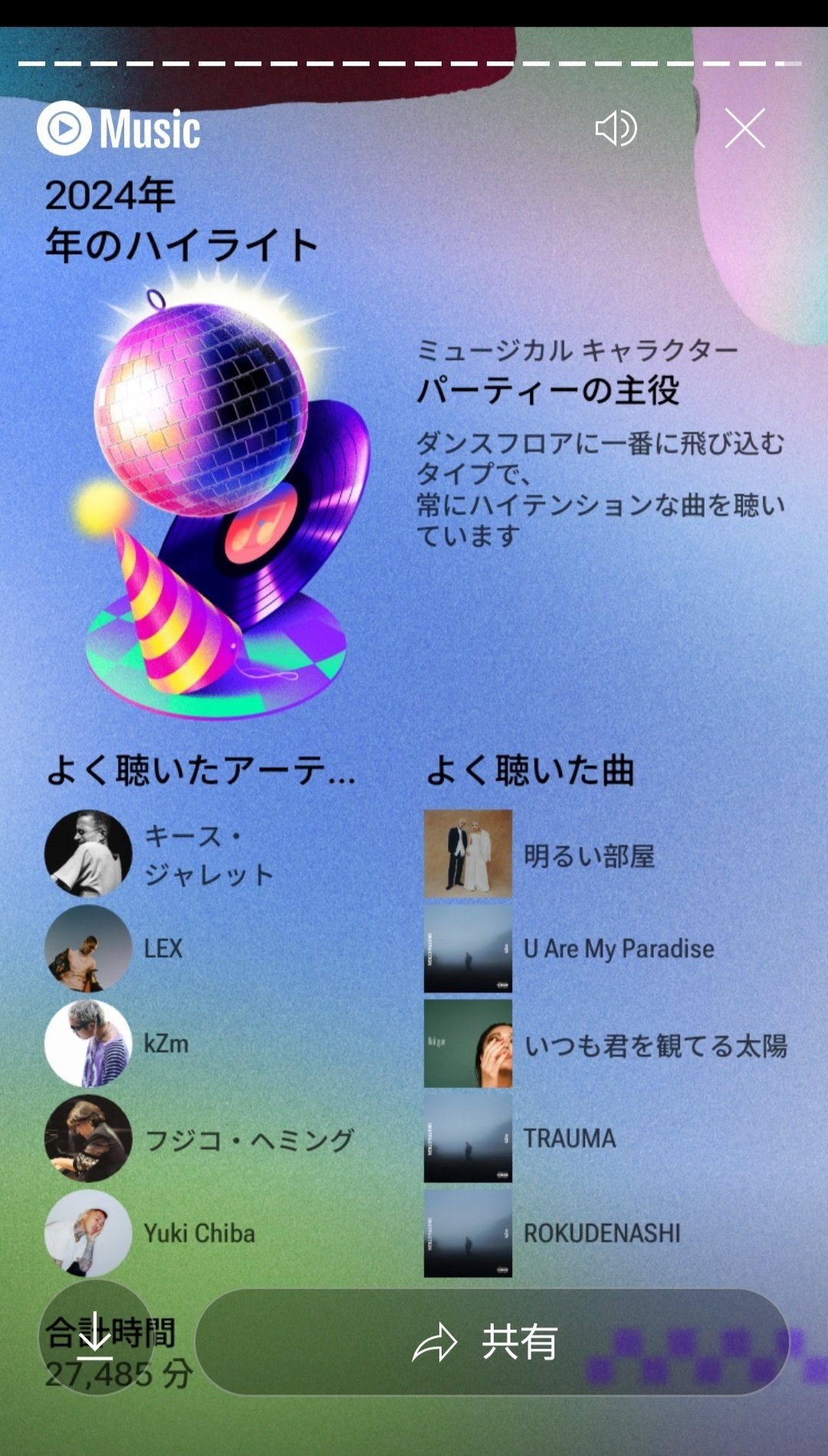
Task: Close the 2024 recap story
Action: [743, 128]
